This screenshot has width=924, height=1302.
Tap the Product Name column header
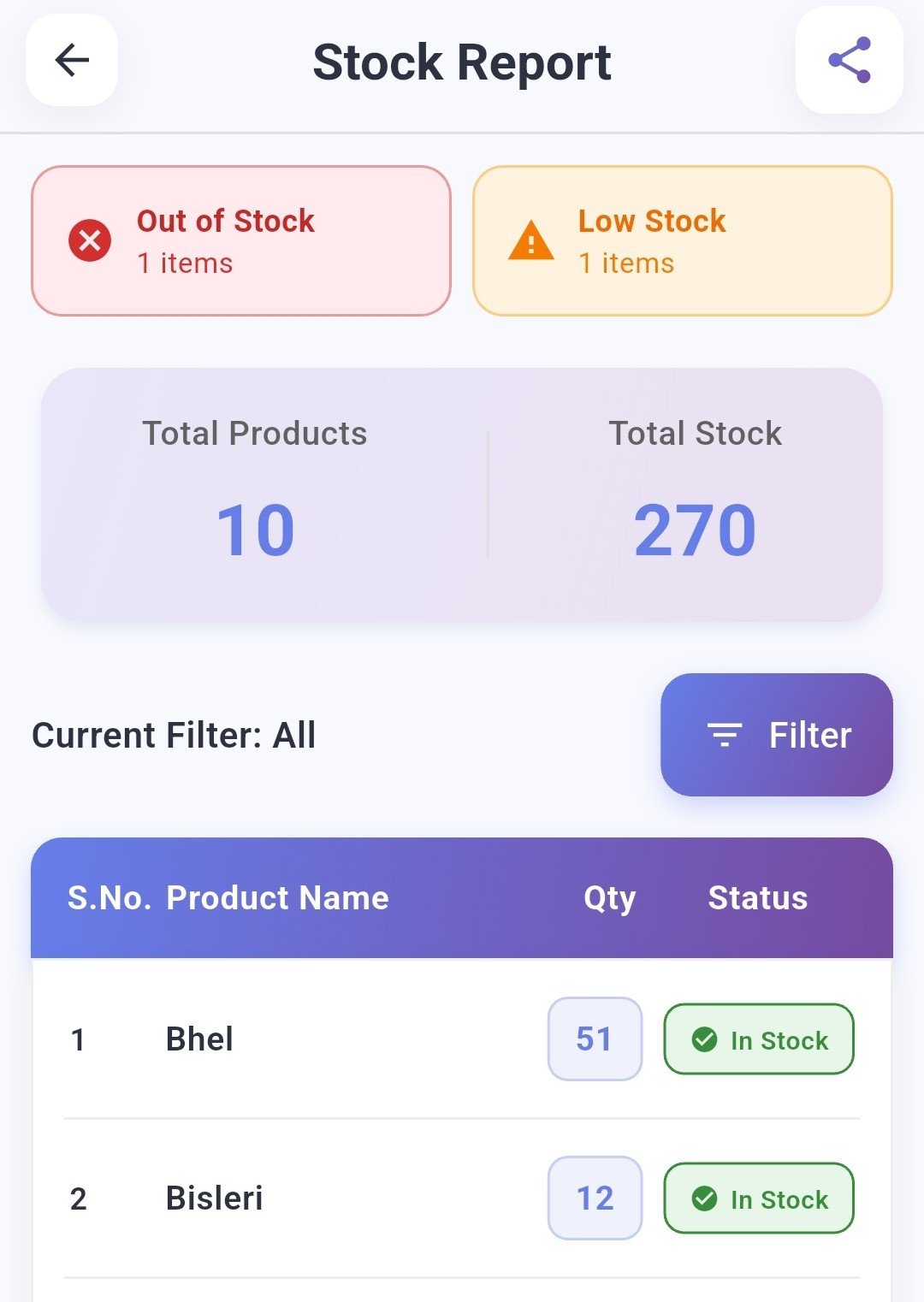(278, 898)
